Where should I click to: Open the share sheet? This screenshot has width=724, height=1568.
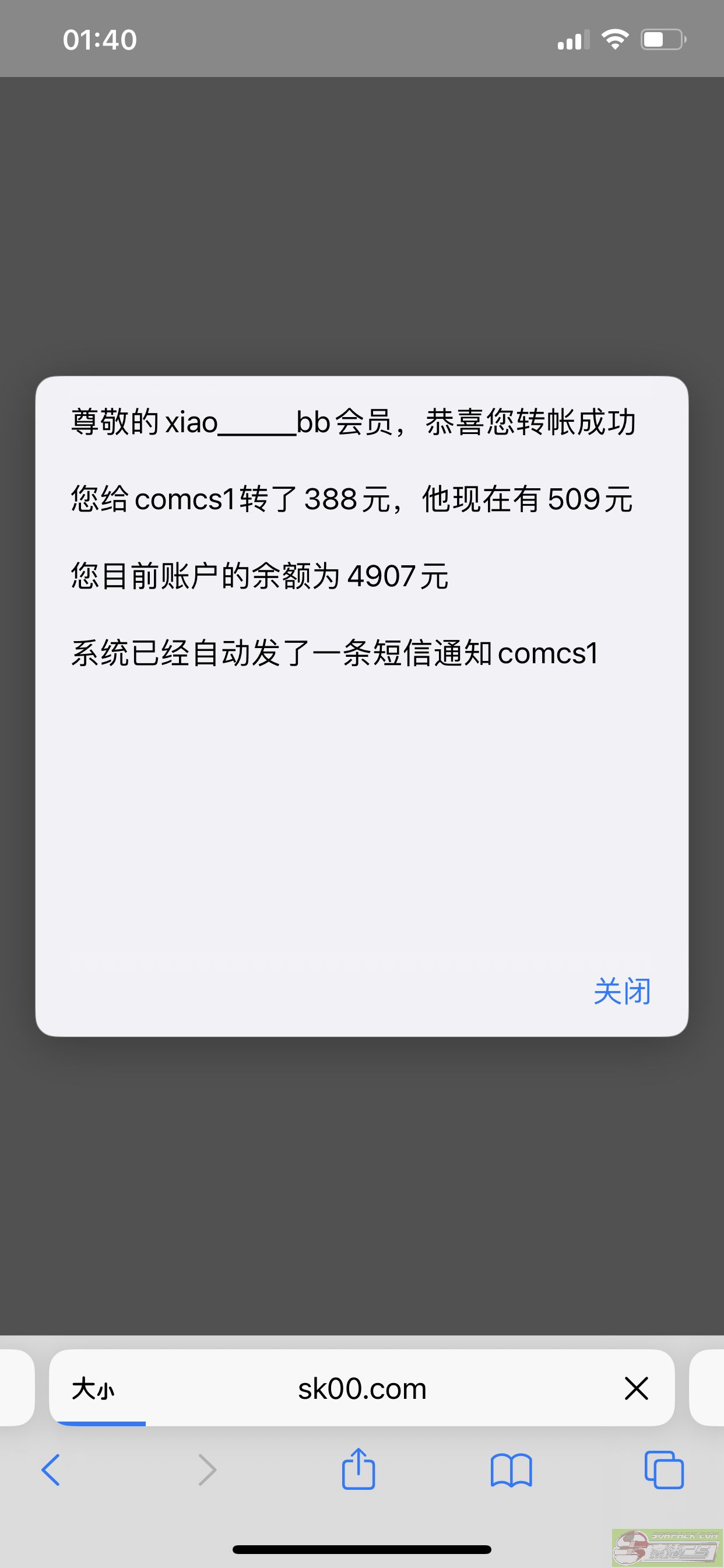click(359, 1469)
